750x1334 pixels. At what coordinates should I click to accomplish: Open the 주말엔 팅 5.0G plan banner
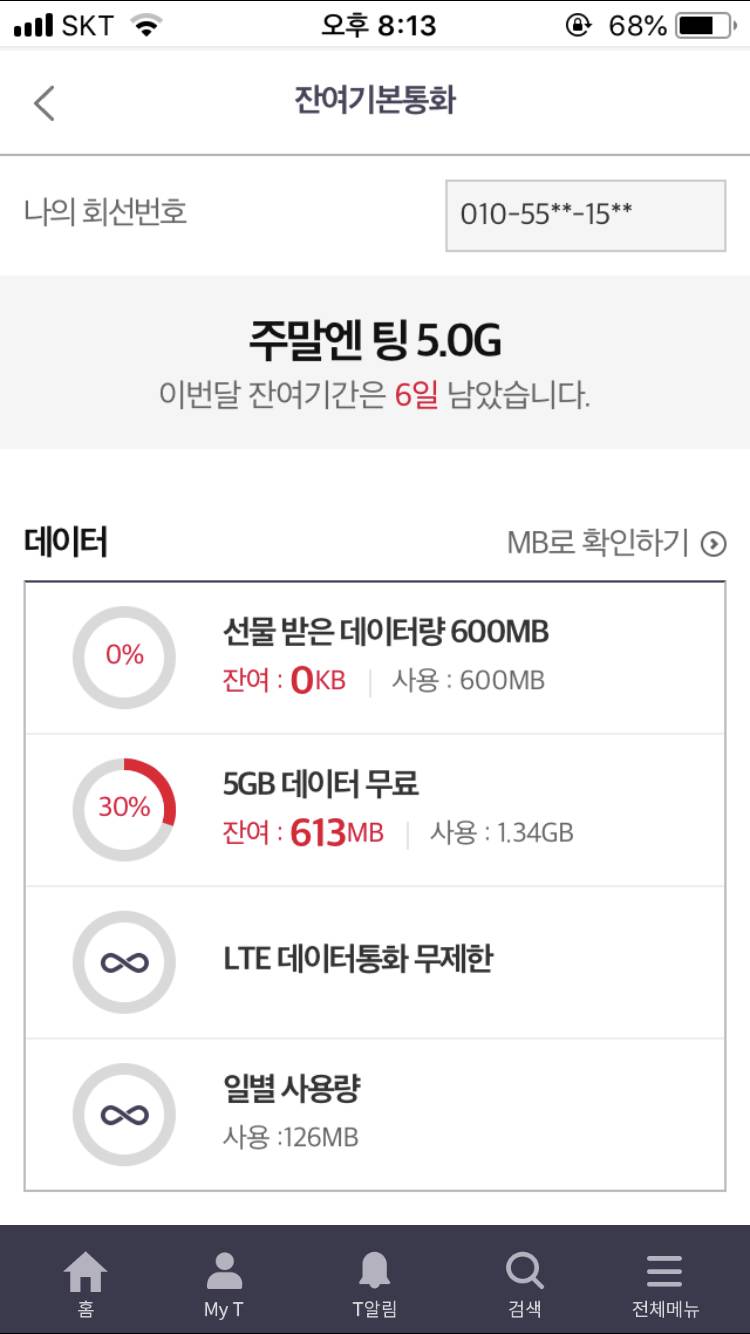pos(375,365)
